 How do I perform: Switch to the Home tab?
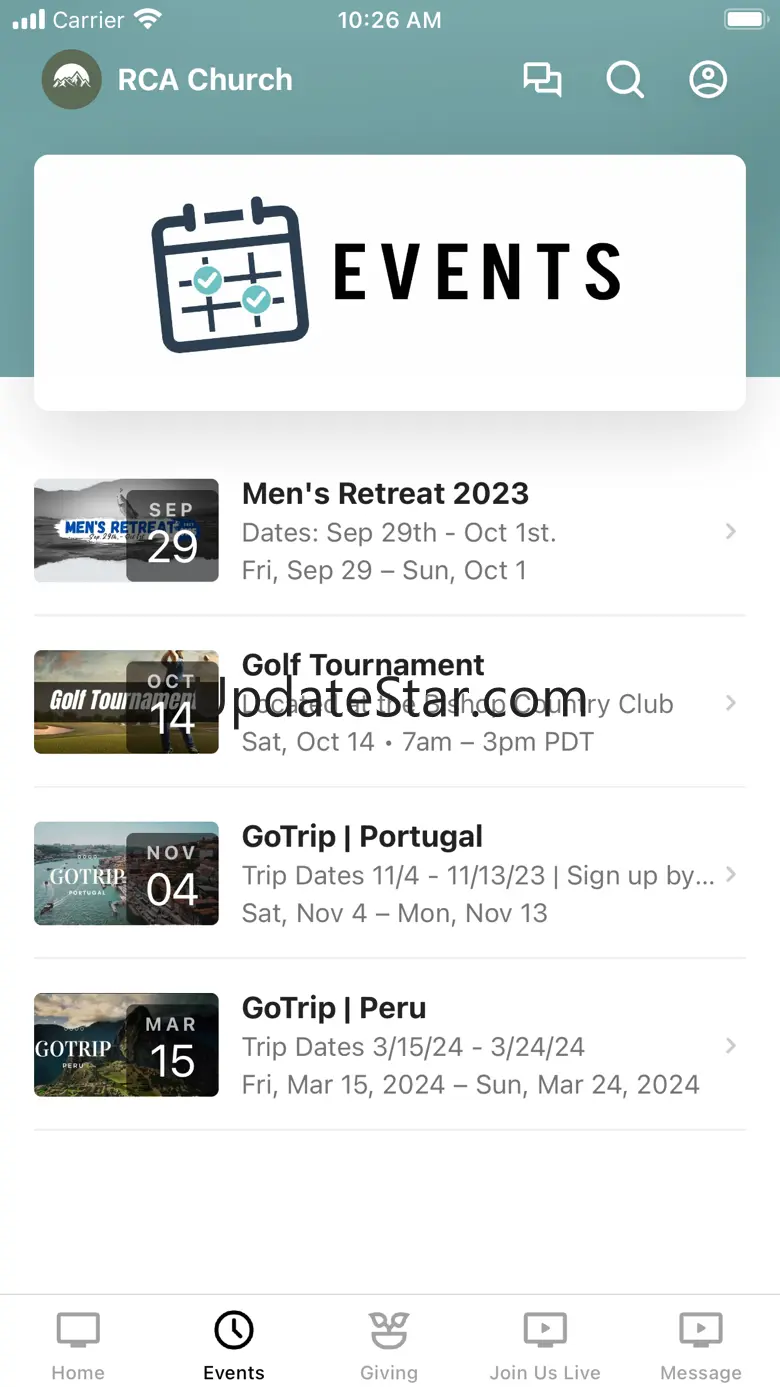[x=78, y=1343]
